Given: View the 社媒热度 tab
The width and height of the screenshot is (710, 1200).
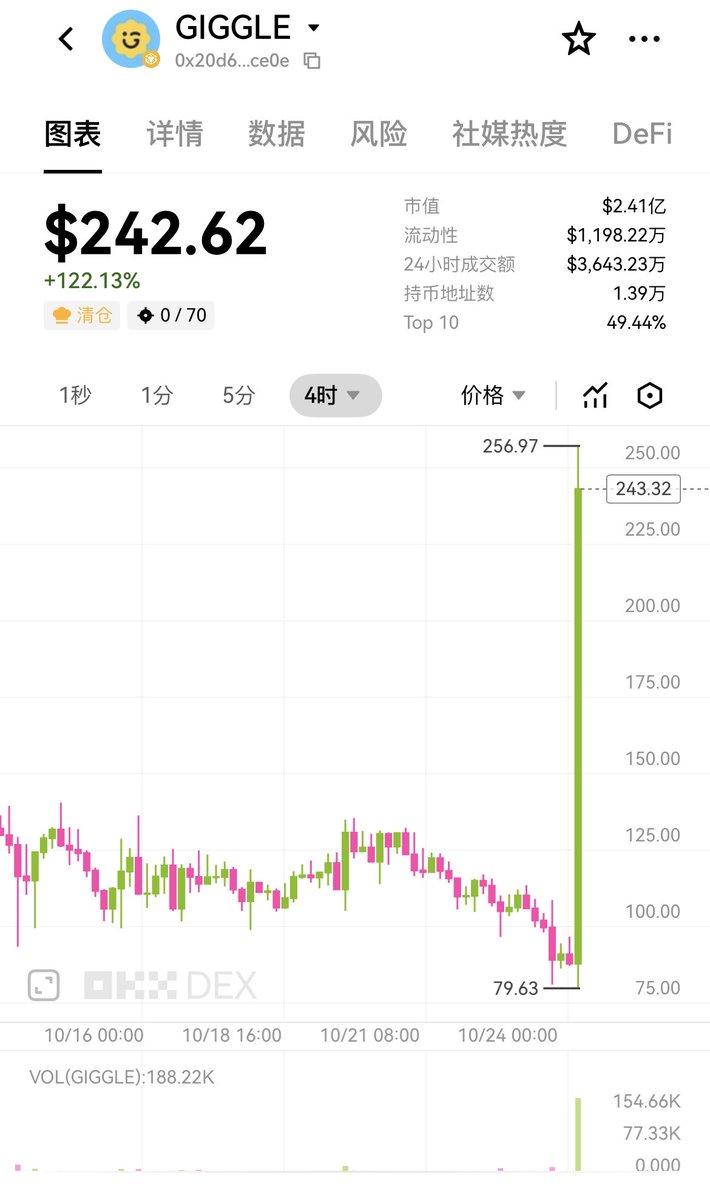Looking at the screenshot, I should click(509, 134).
